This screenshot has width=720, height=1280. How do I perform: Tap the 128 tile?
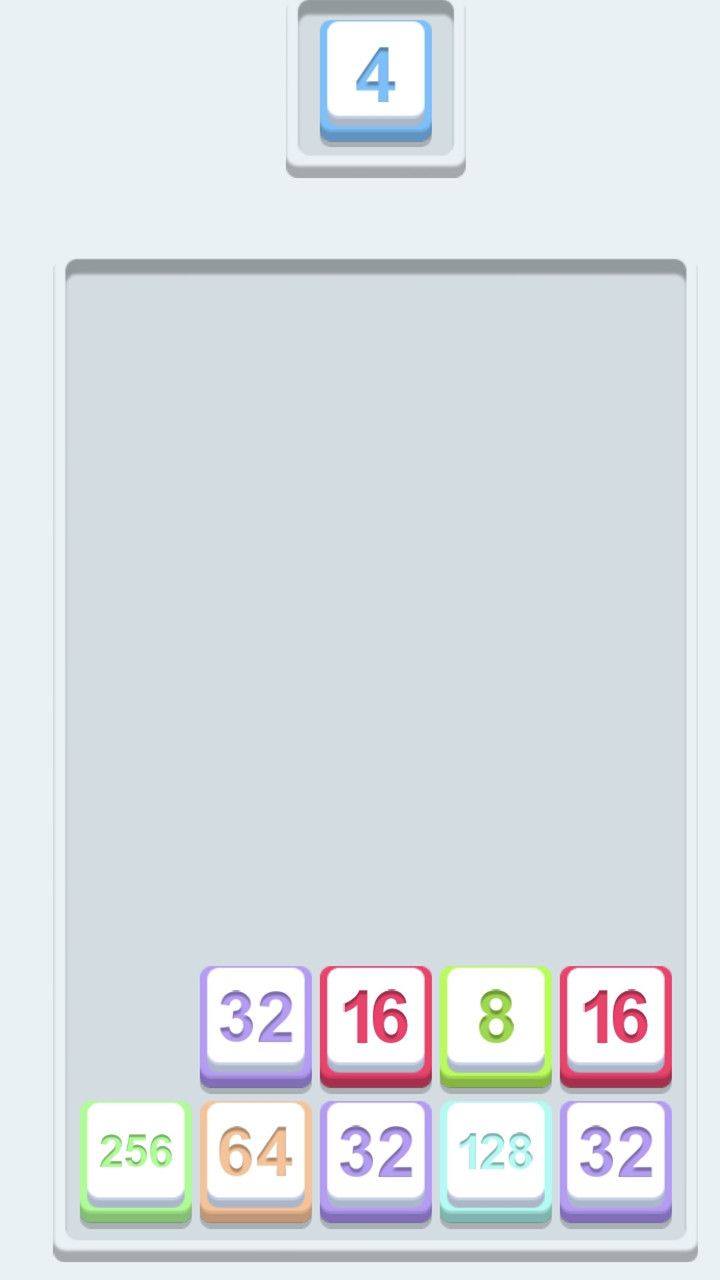pyautogui.click(x=496, y=1153)
